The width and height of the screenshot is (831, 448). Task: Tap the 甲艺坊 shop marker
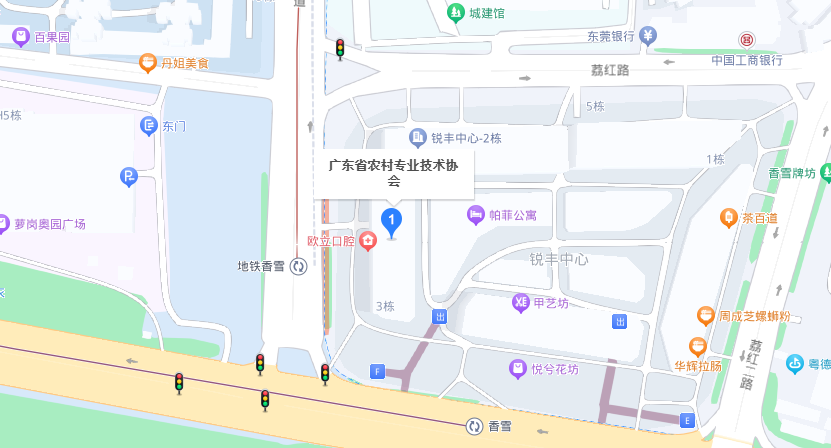[520, 302]
